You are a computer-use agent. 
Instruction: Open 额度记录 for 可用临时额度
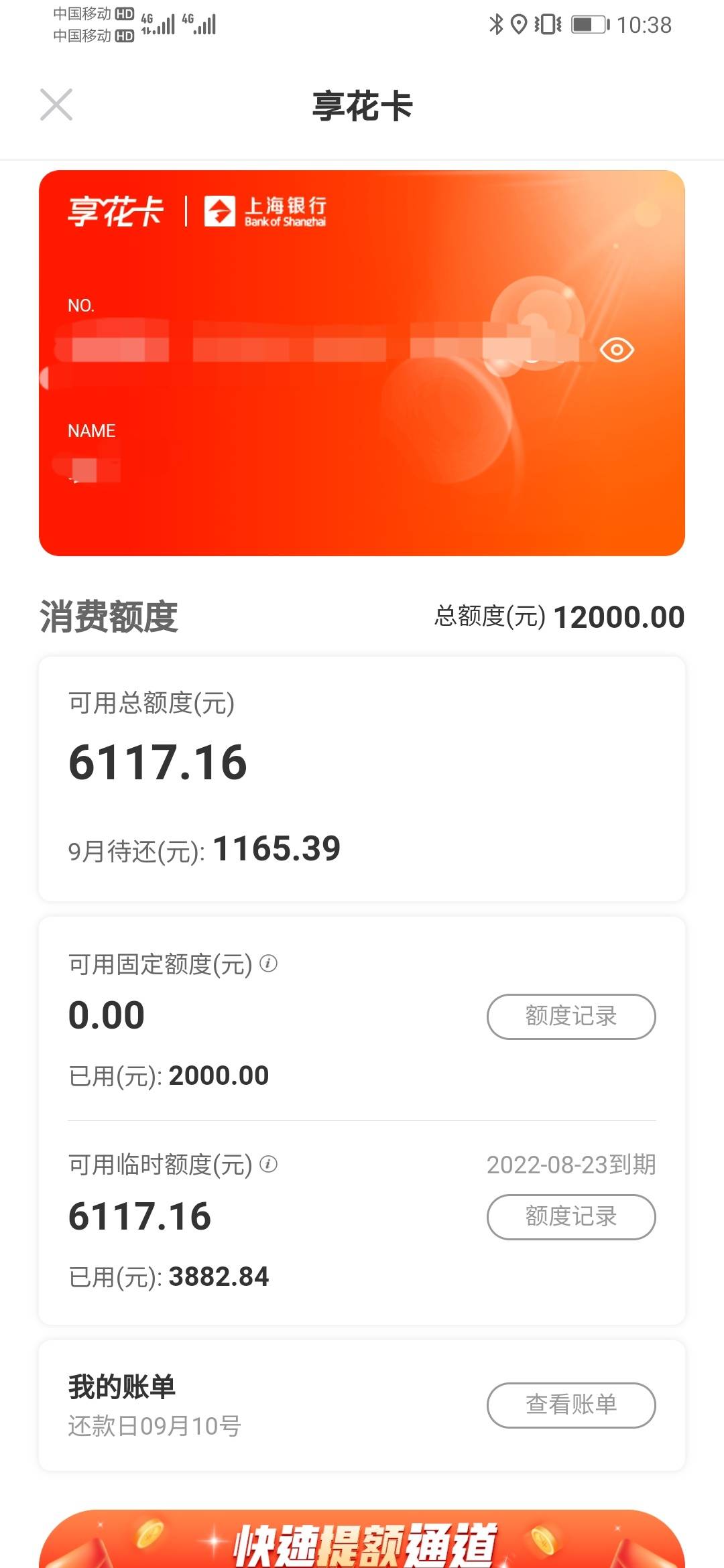tap(571, 1217)
